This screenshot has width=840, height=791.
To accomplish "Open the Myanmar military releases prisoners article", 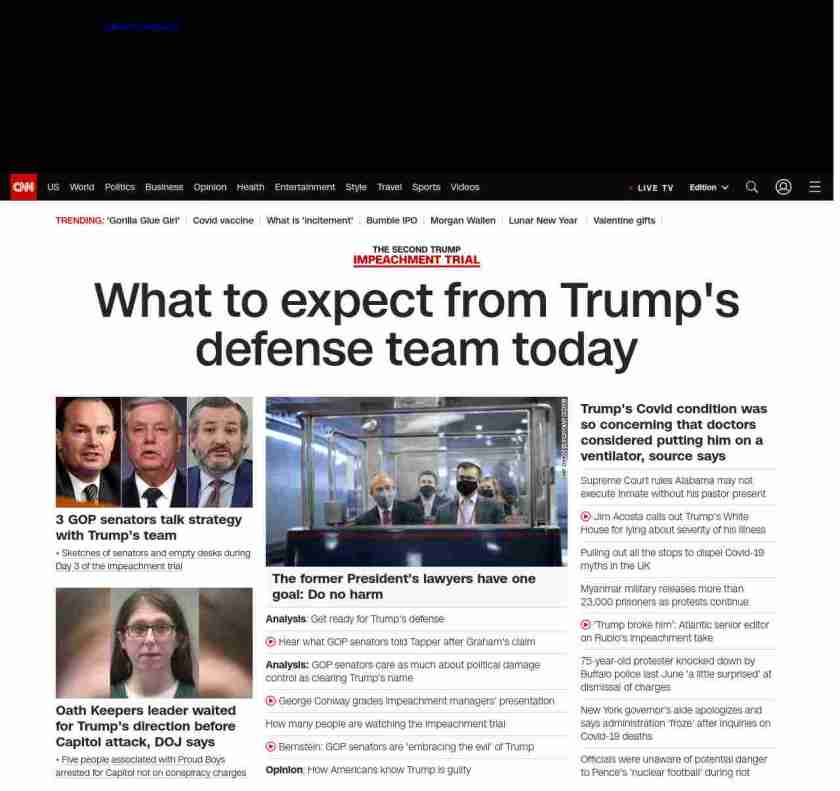I will tap(664, 595).
